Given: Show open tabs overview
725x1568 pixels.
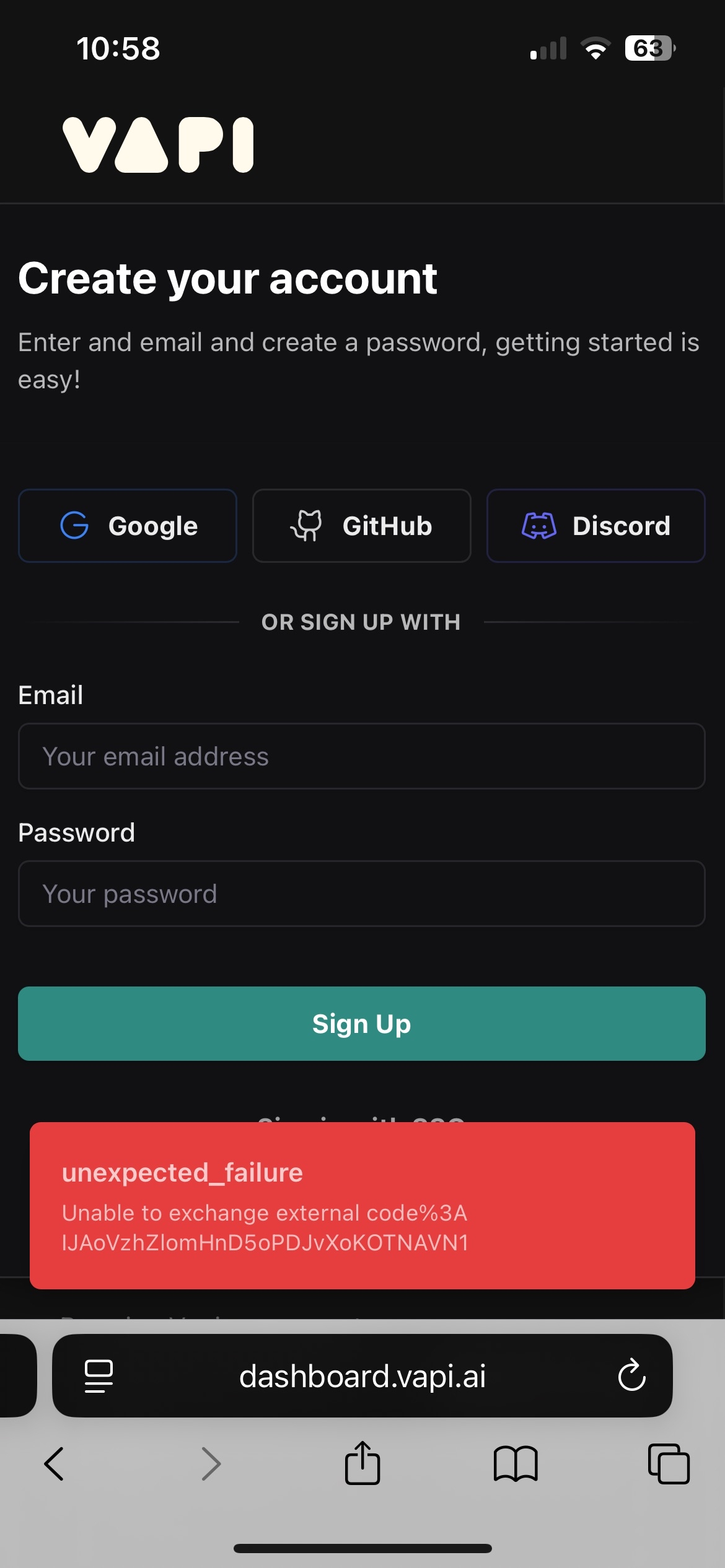Looking at the screenshot, I should click(669, 1464).
